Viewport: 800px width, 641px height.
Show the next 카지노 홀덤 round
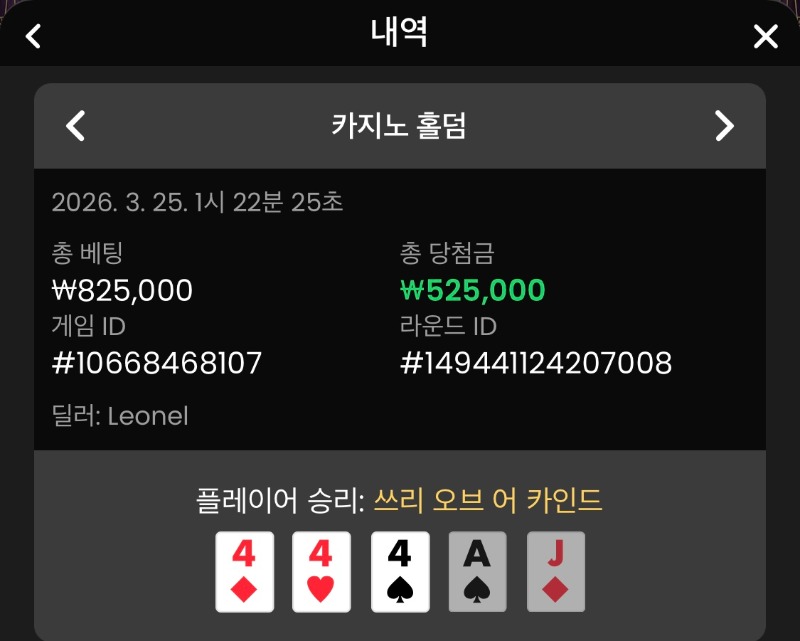[x=724, y=126]
